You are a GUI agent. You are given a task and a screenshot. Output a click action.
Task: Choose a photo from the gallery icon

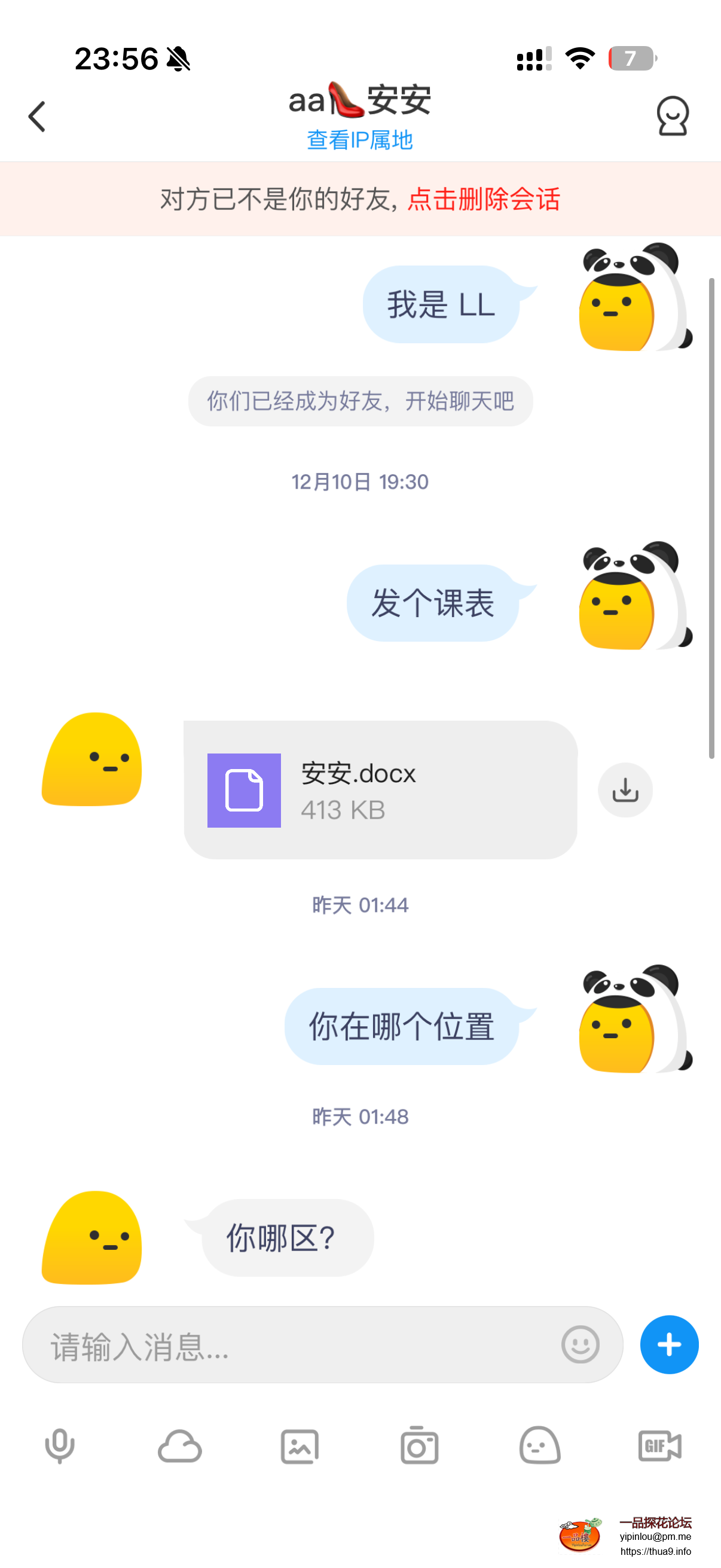click(300, 1445)
